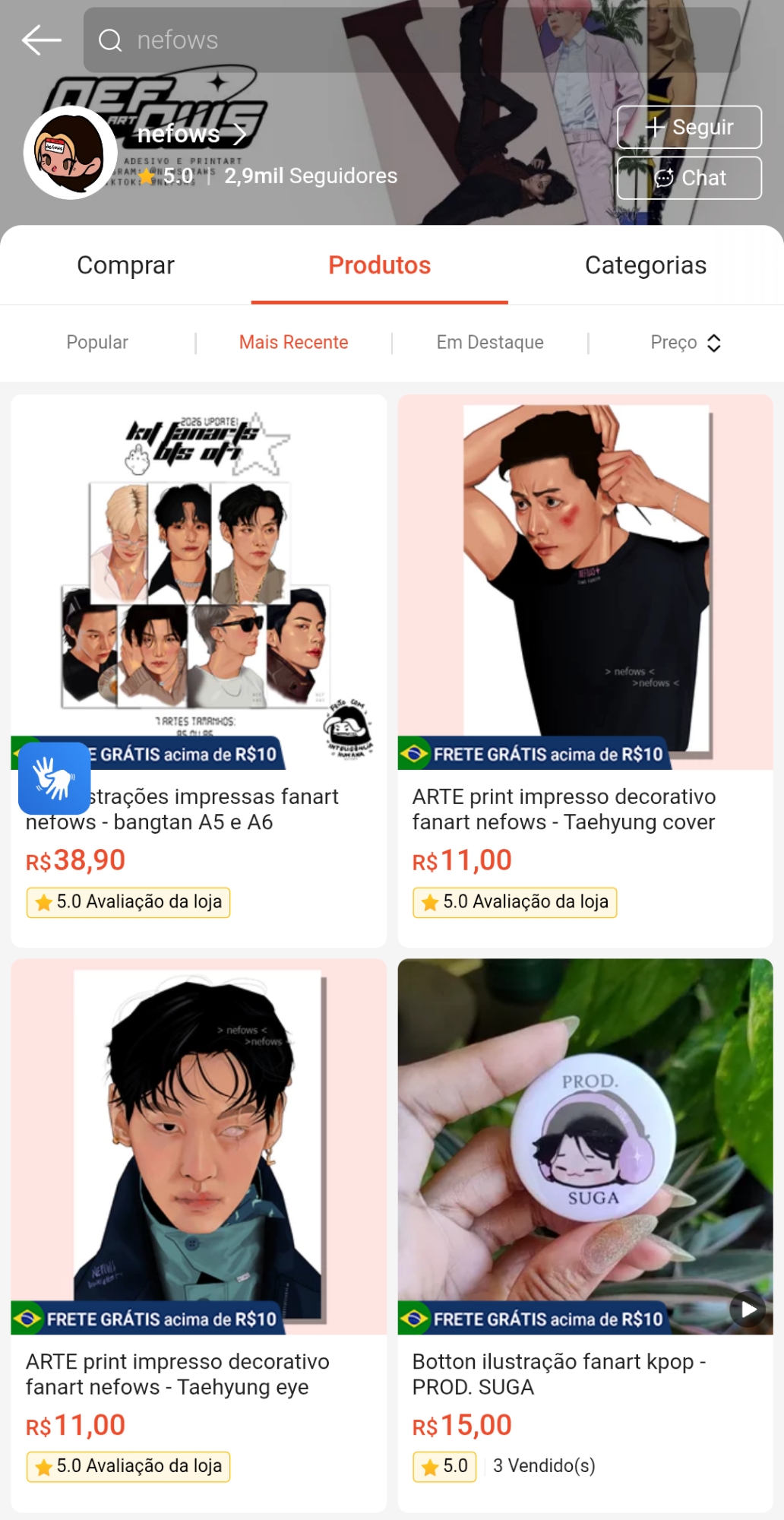The width and height of the screenshot is (784, 1520).
Task: Play the PROD. SUGA product video
Action: [x=748, y=1309]
